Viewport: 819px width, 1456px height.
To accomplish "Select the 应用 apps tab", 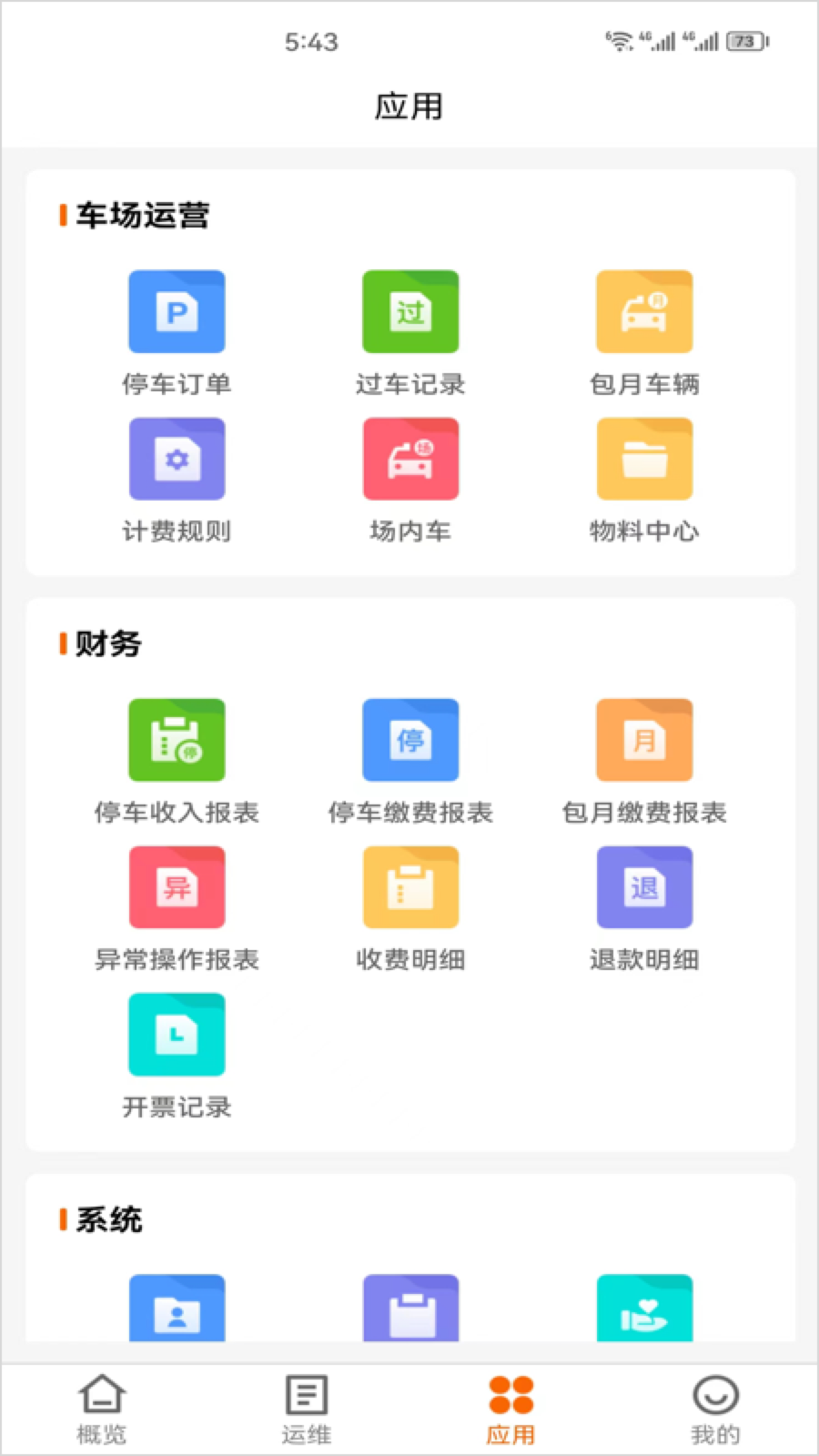I will coord(511,1409).
